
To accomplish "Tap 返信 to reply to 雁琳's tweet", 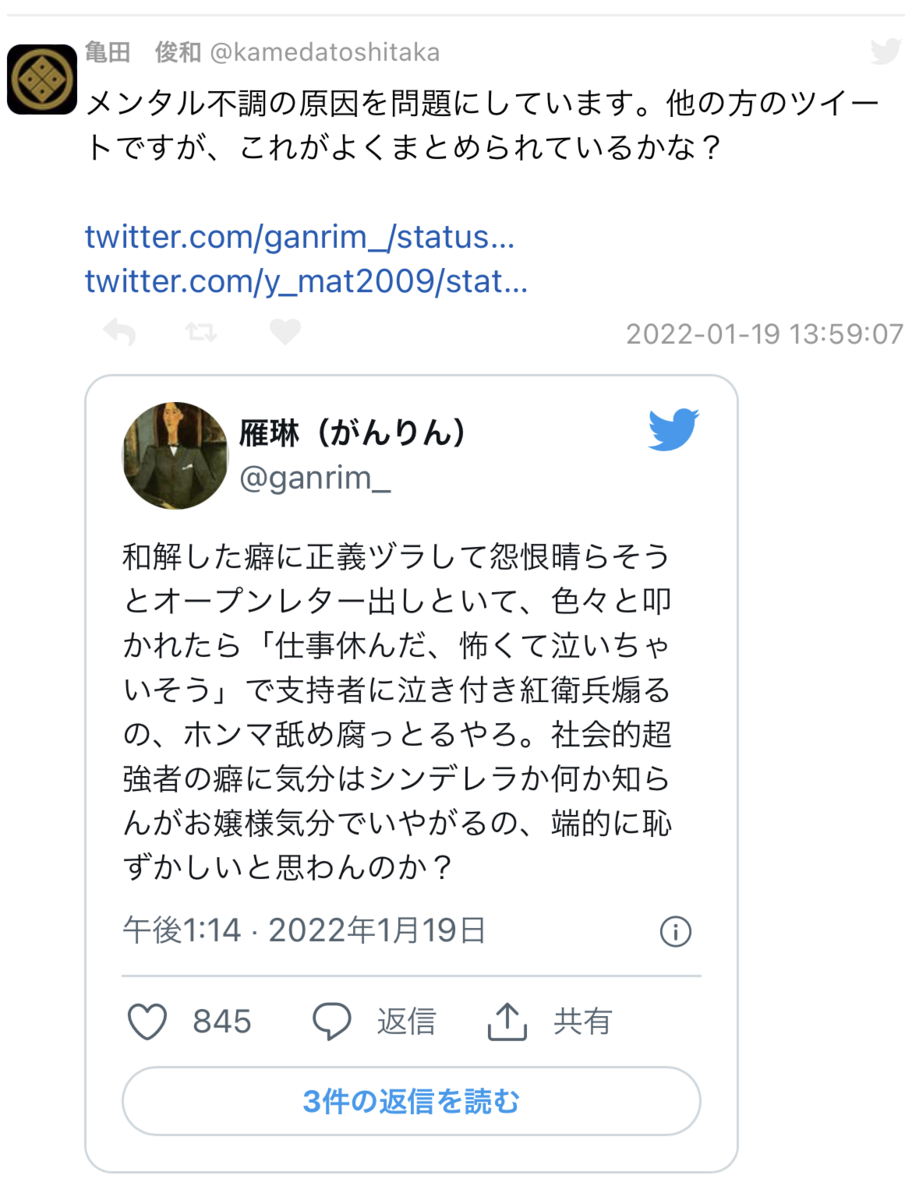I will point(375,1022).
